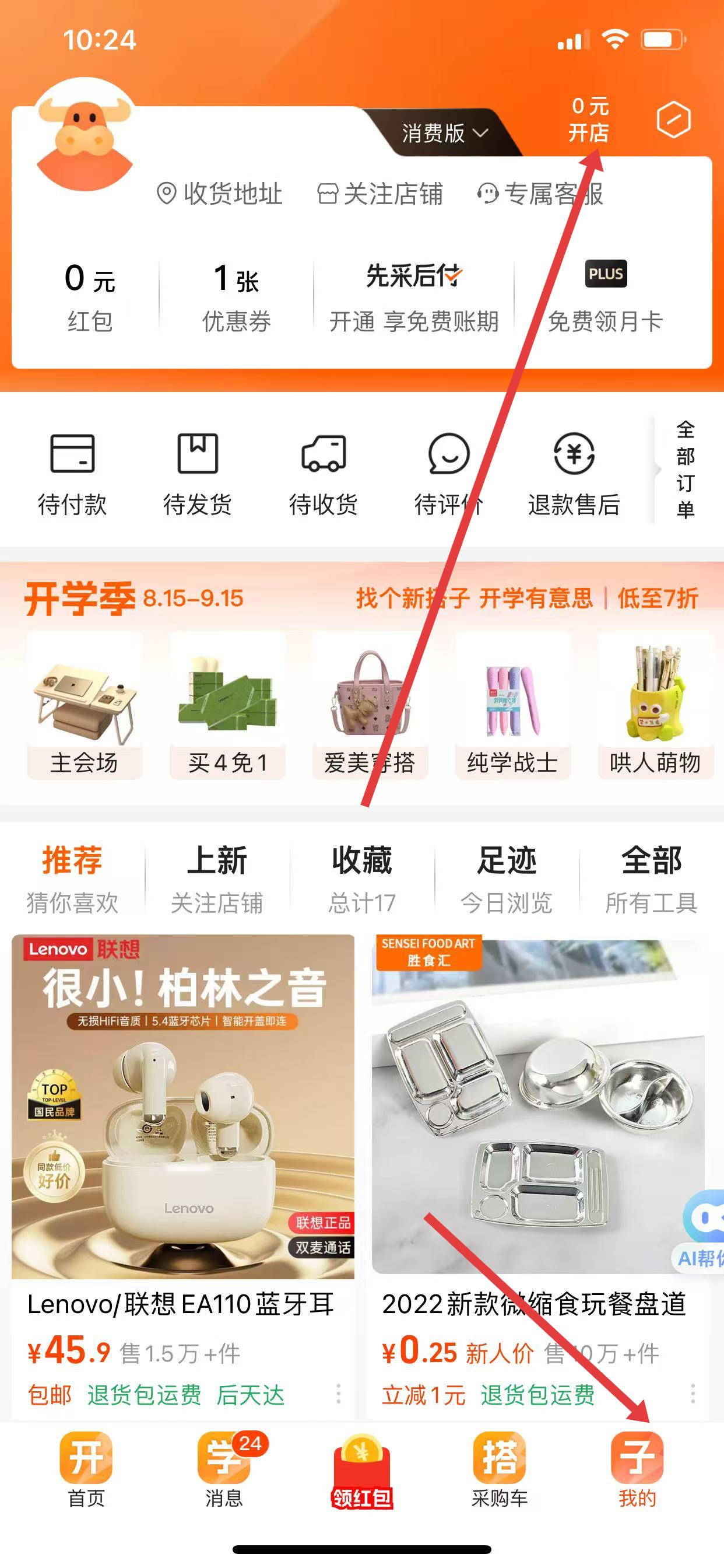Switch to the 足迹 browsing history tab

[506, 878]
